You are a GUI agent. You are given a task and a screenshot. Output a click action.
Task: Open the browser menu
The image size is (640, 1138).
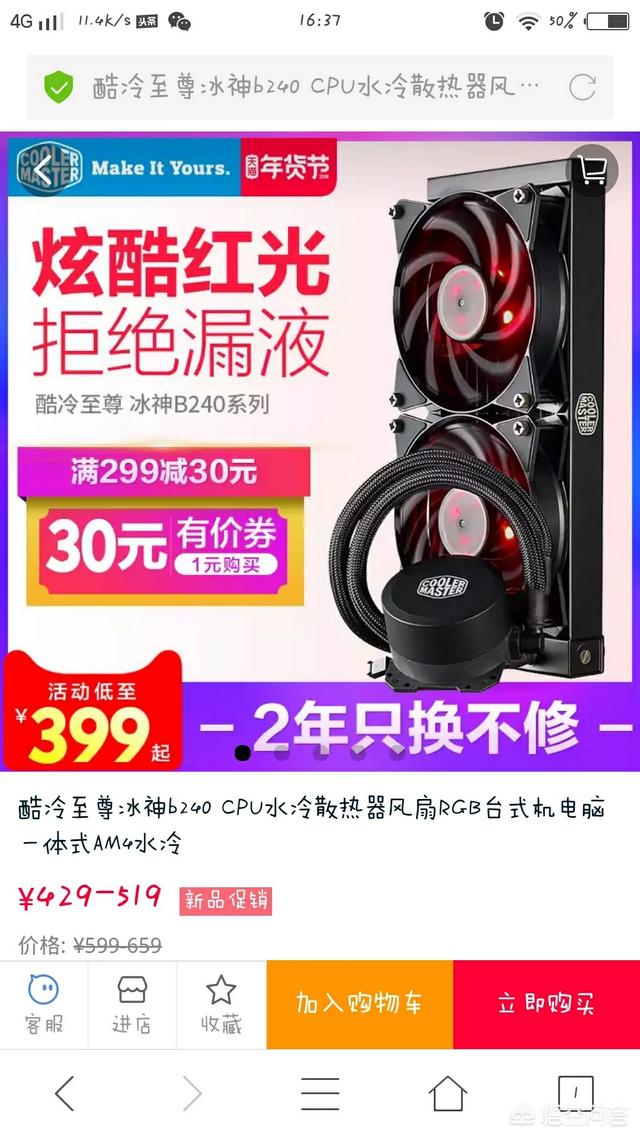pyautogui.click(x=320, y=1094)
